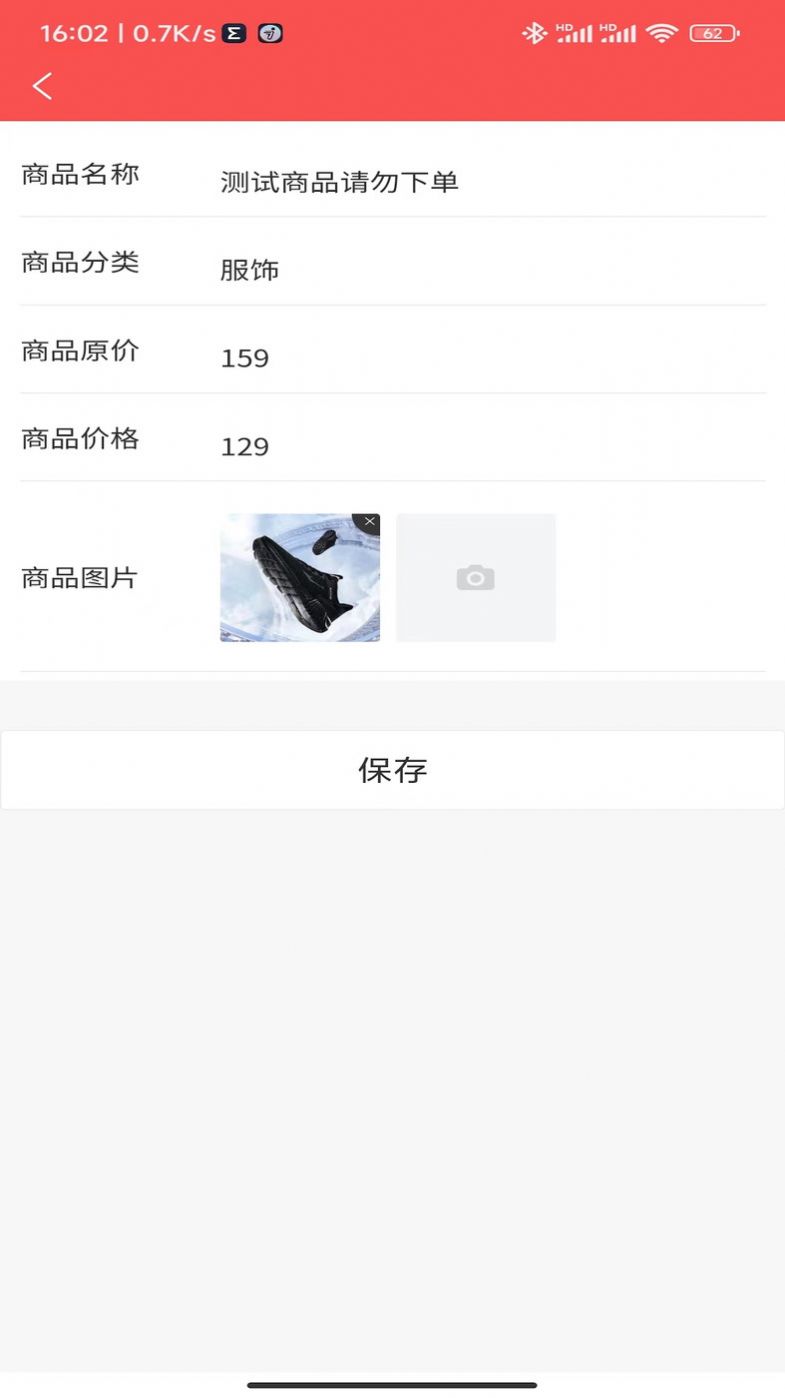Tap the battery indicator showing 62
The height and width of the screenshot is (1398, 785).
point(714,33)
